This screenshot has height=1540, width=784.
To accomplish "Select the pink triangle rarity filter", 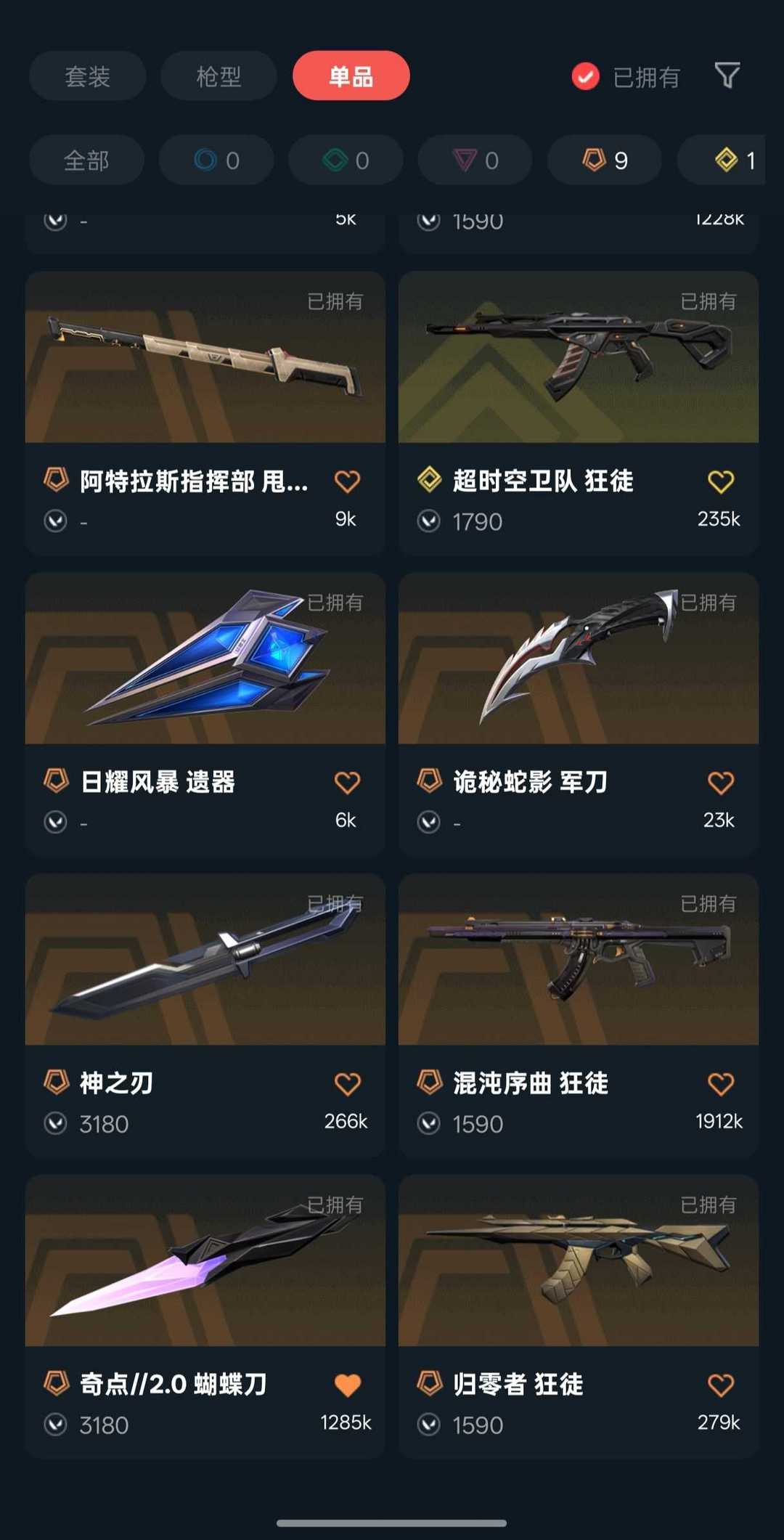I will 474,160.
